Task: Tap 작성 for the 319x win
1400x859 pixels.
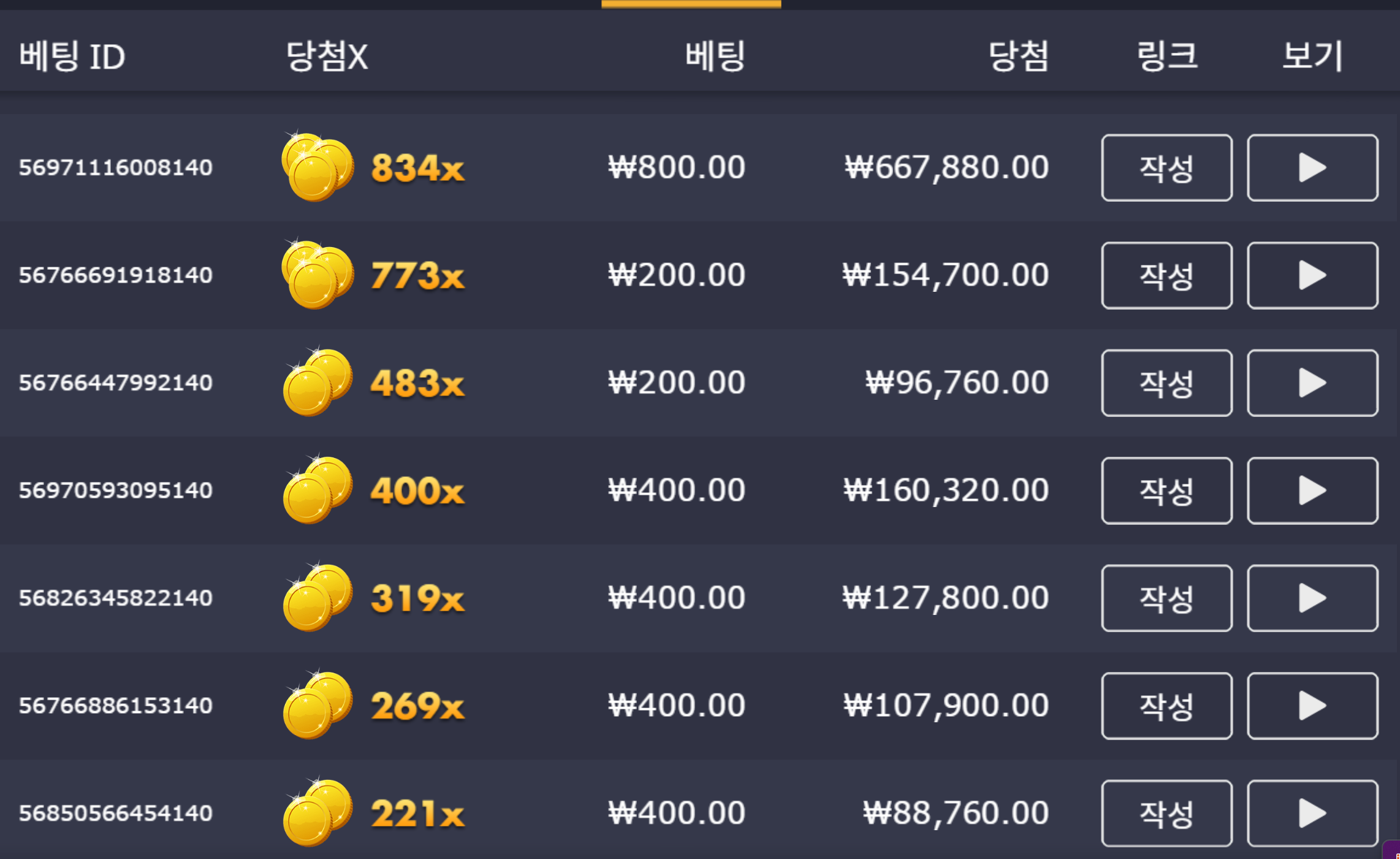Action: pyautogui.click(x=1166, y=598)
